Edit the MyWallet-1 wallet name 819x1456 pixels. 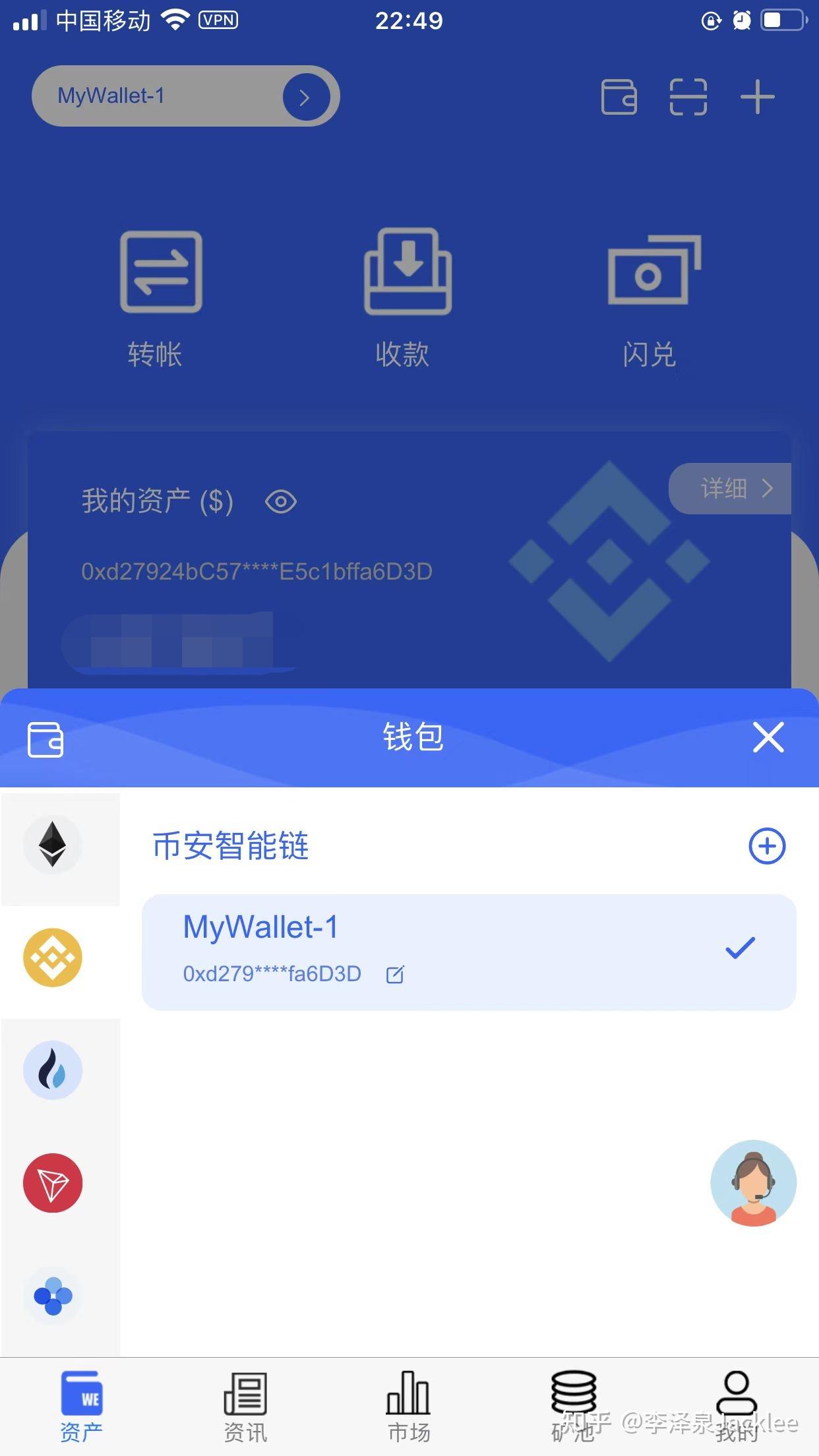coord(395,975)
